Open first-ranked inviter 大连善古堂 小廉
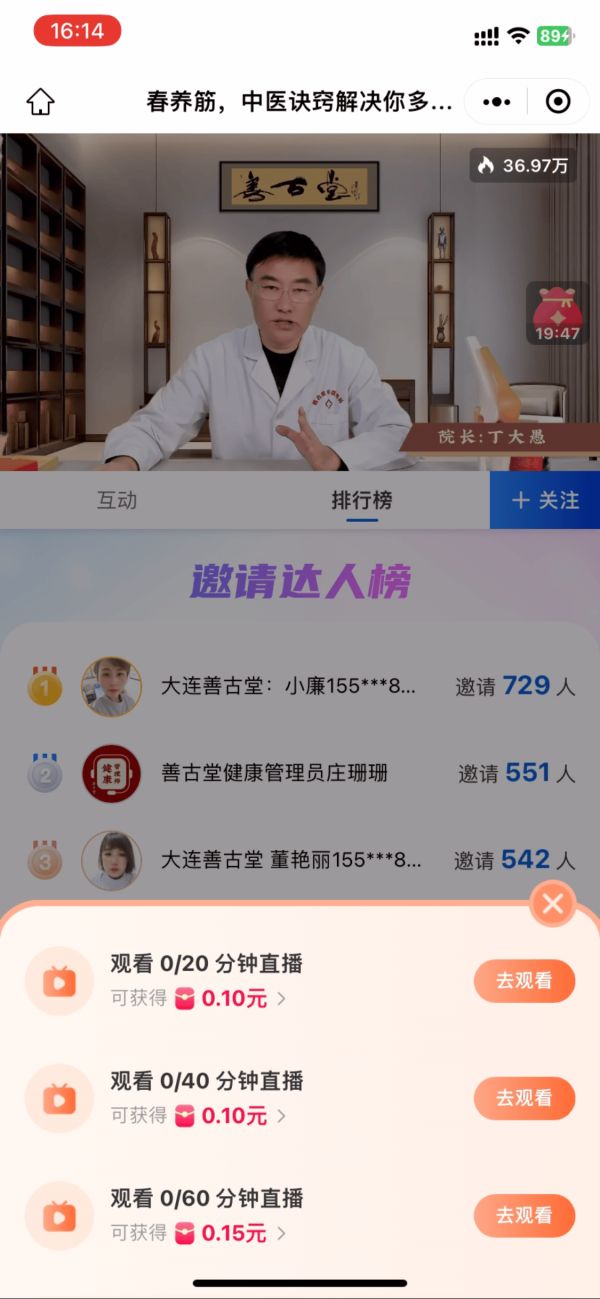600x1299 pixels. pos(288,687)
